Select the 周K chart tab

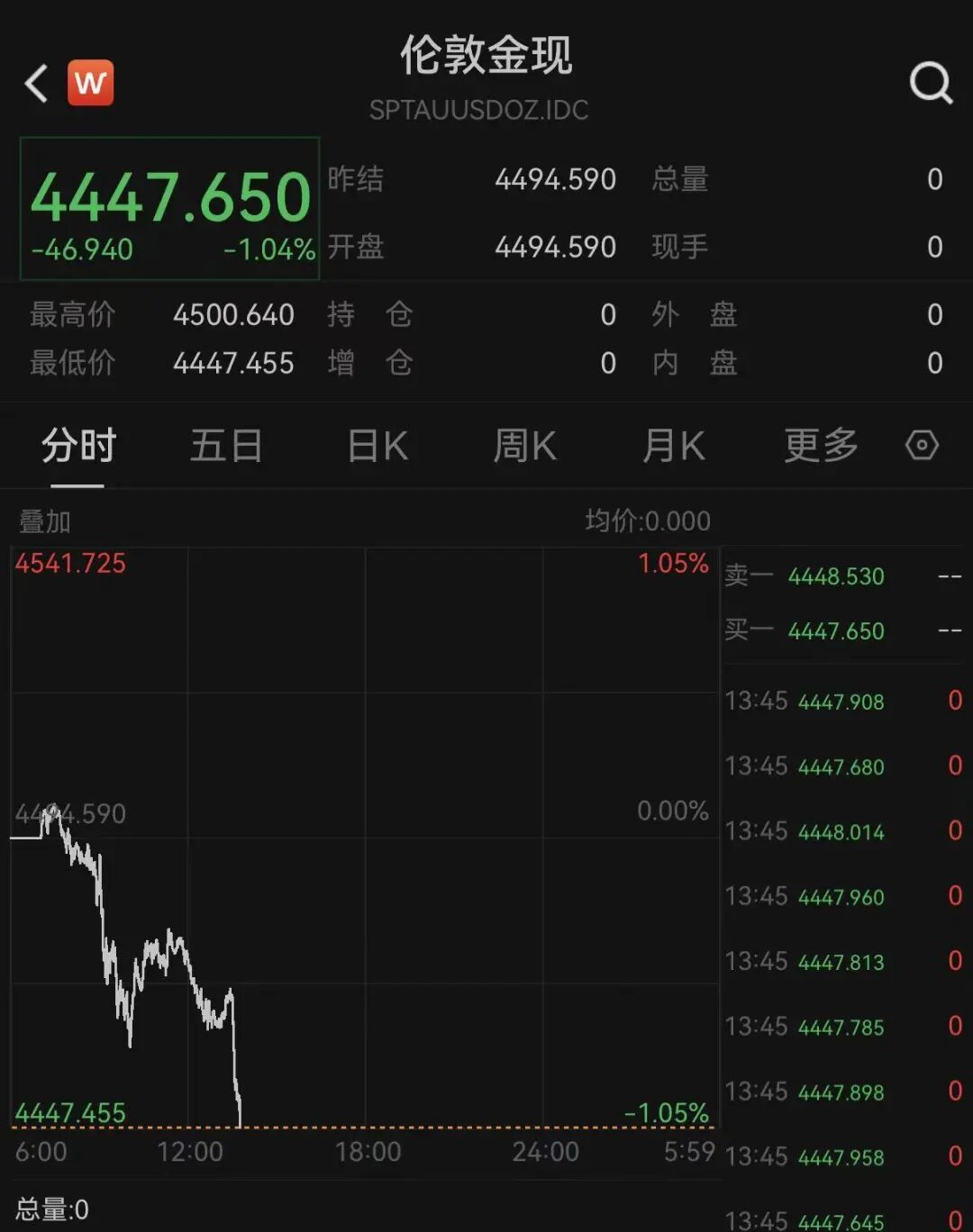[x=525, y=446]
